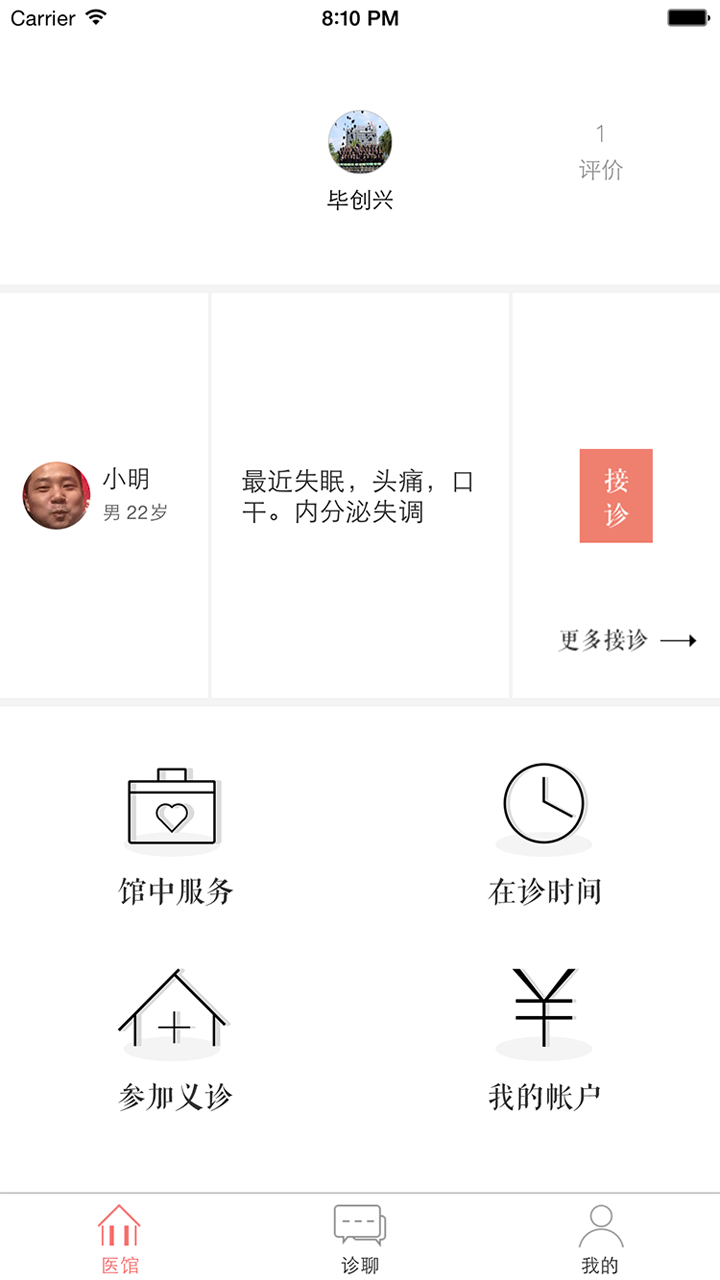Go to 我的帐户
Viewport: 720px width, 1280px height.
click(x=544, y=1040)
